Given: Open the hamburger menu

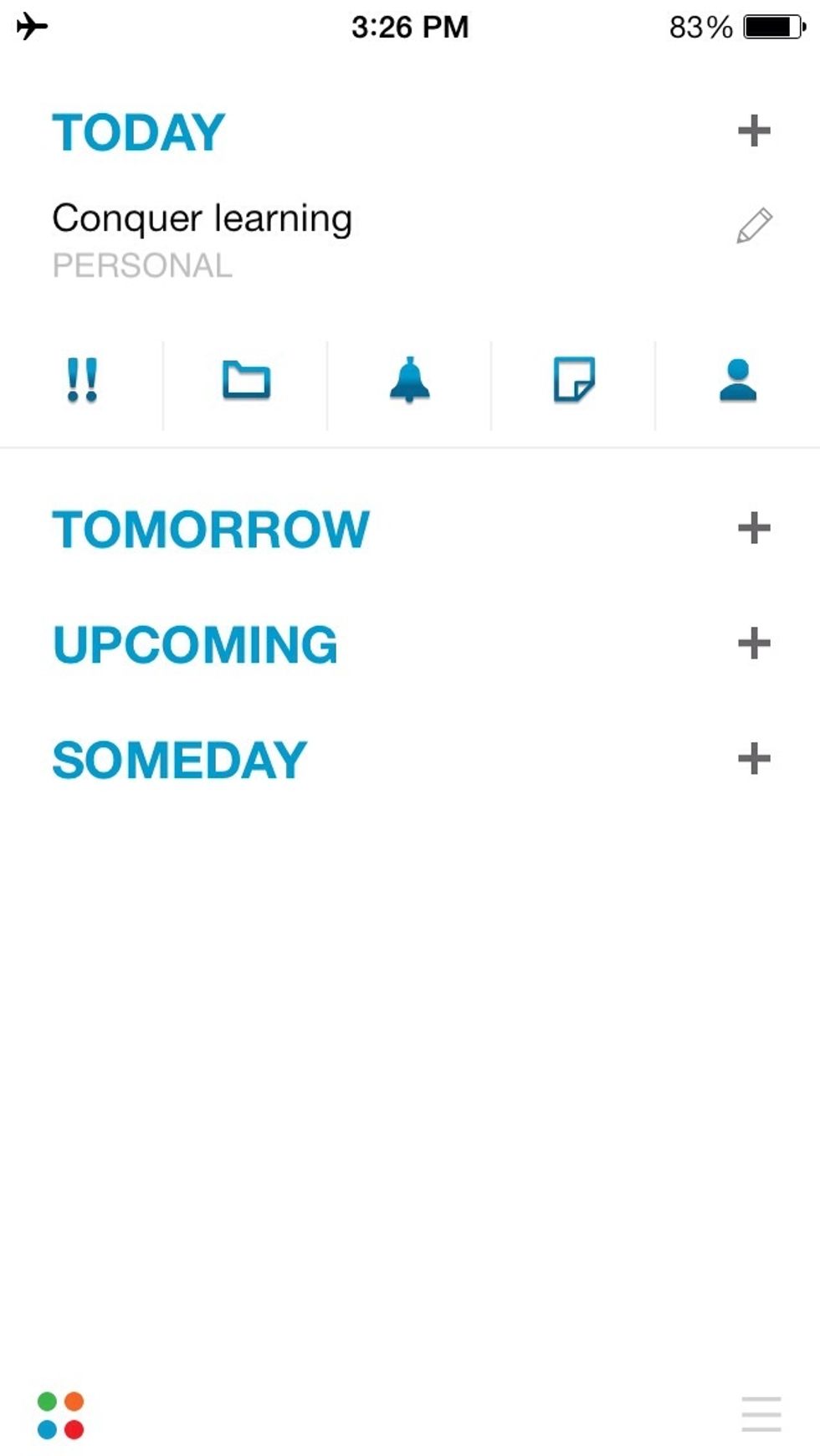Looking at the screenshot, I should pos(761,1414).
